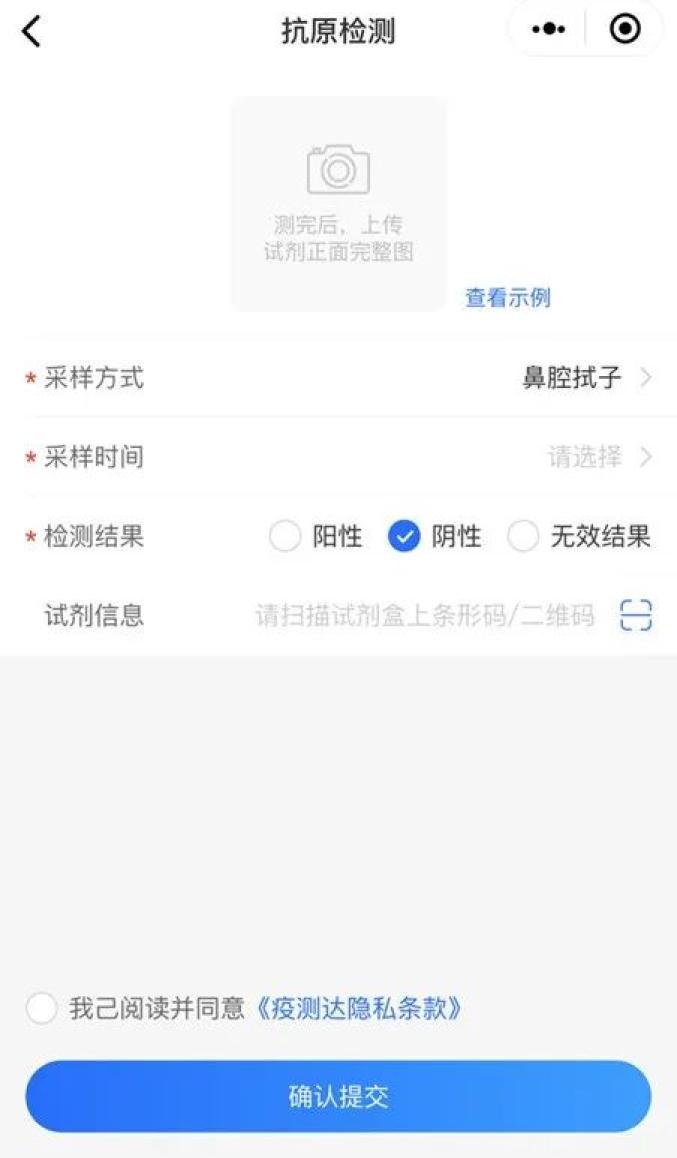Select 阴性 as the test result
Viewport: 677px width, 1158px height.
pos(434,536)
